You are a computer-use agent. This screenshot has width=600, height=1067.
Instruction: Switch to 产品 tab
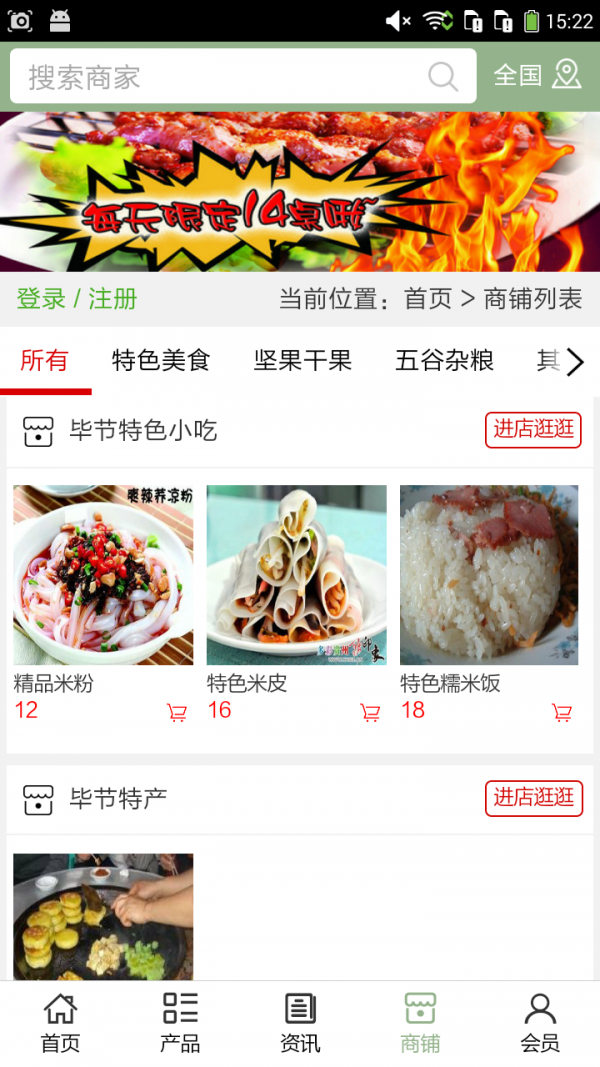[180, 1023]
